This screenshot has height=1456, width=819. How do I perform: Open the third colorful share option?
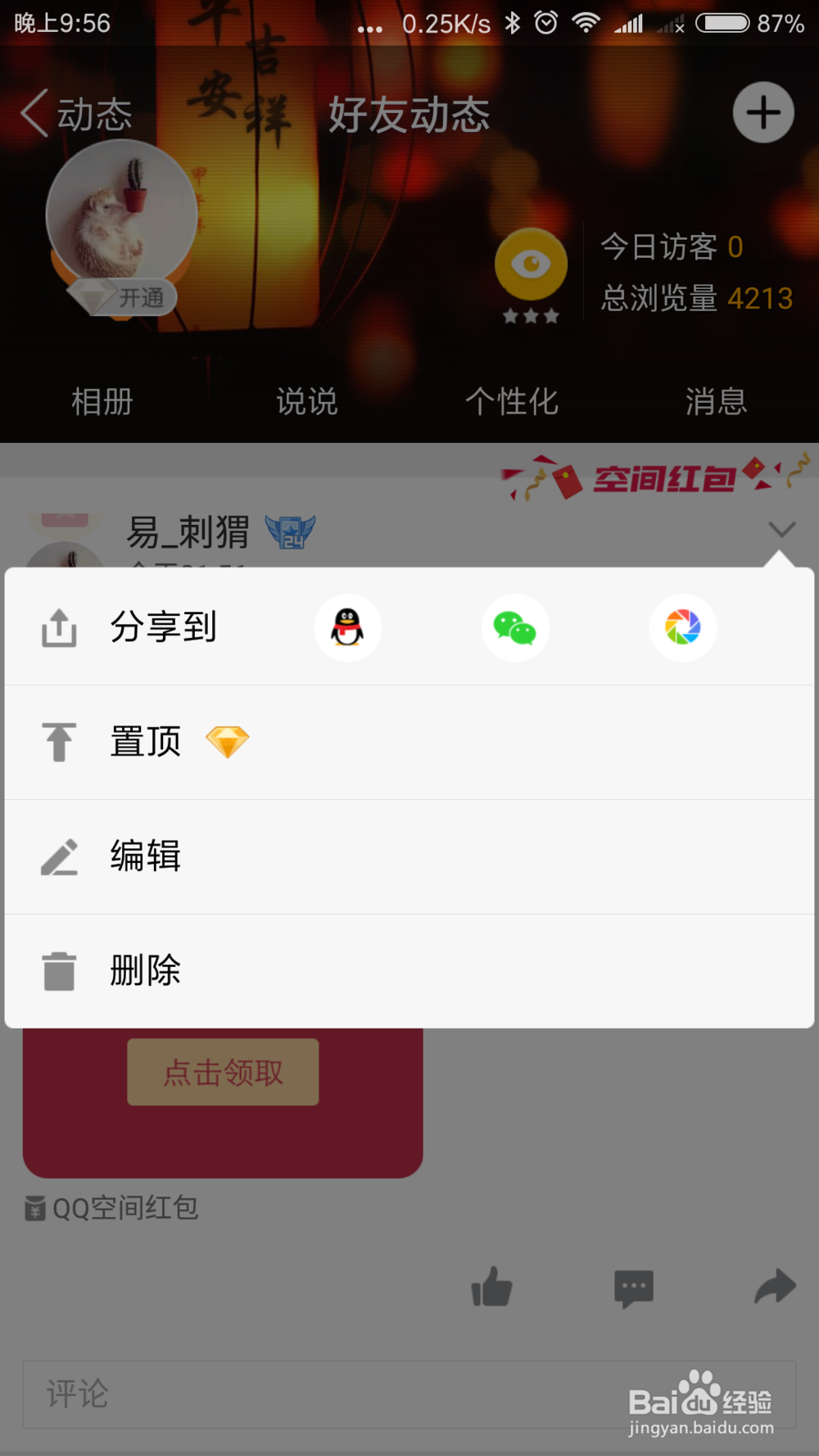(682, 627)
